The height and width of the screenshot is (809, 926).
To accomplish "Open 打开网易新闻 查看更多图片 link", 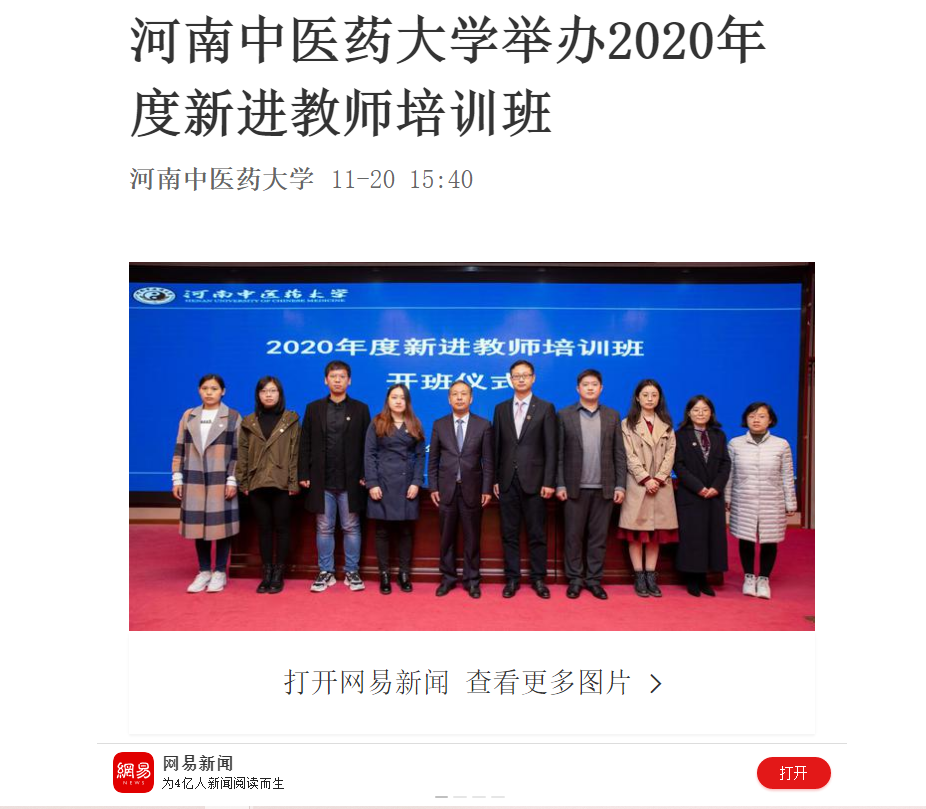I will coord(472,683).
